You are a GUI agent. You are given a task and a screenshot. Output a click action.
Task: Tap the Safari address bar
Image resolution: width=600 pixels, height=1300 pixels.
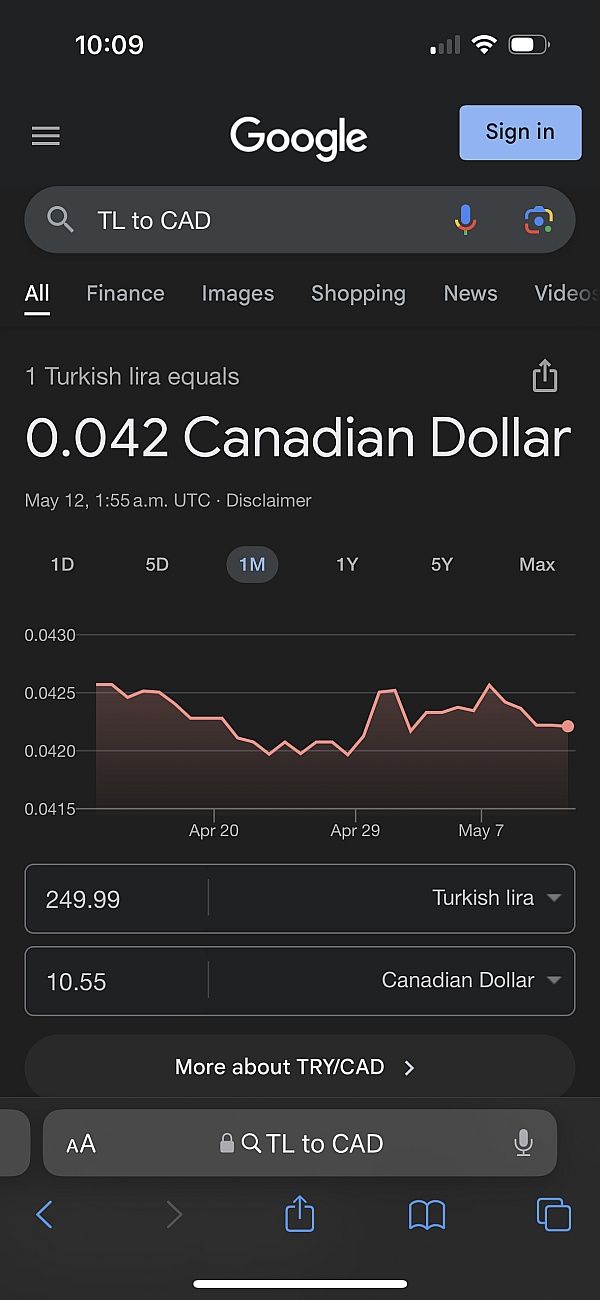pos(300,1143)
